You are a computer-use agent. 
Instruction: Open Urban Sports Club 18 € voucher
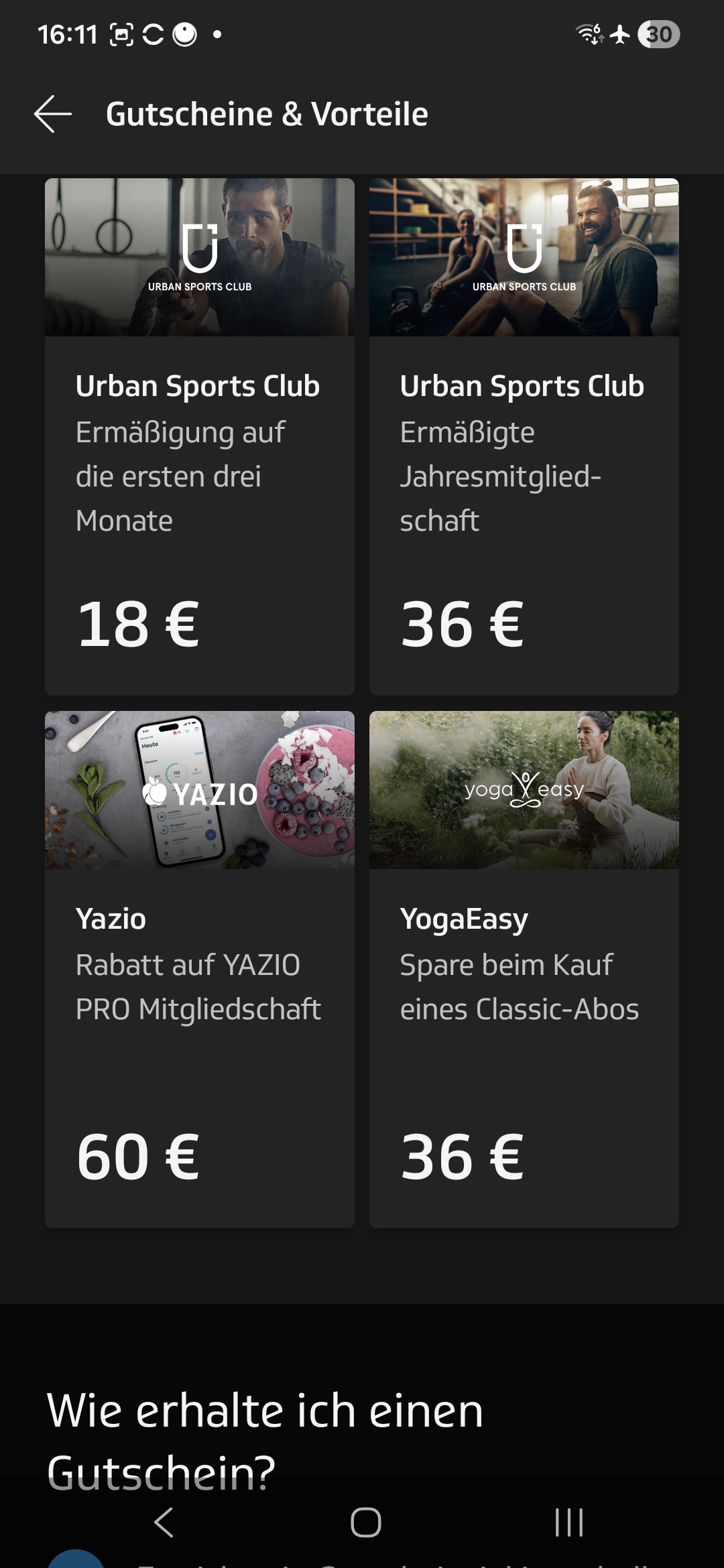pos(199,436)
